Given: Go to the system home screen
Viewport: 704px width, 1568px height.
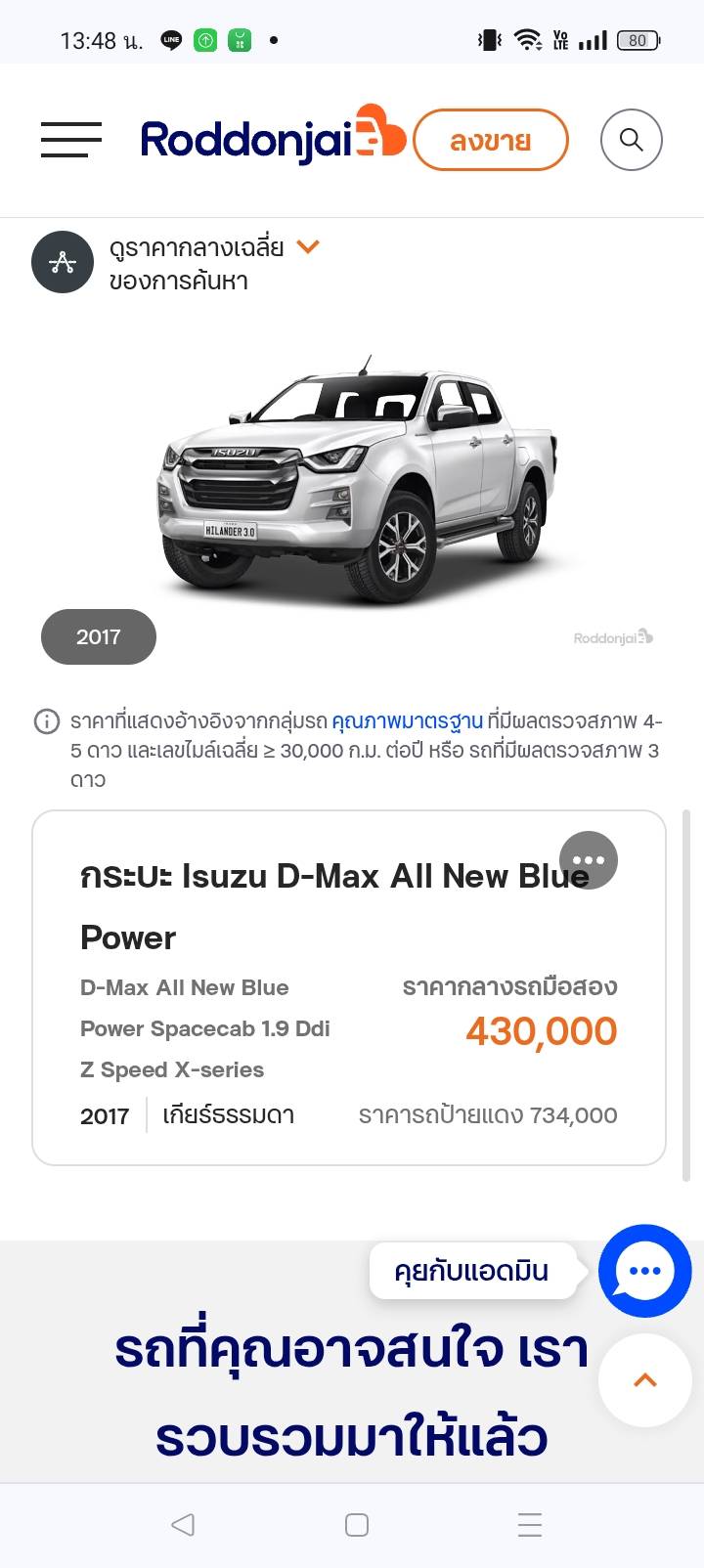Looking at the screenshot, I should tap(357, 1524).
